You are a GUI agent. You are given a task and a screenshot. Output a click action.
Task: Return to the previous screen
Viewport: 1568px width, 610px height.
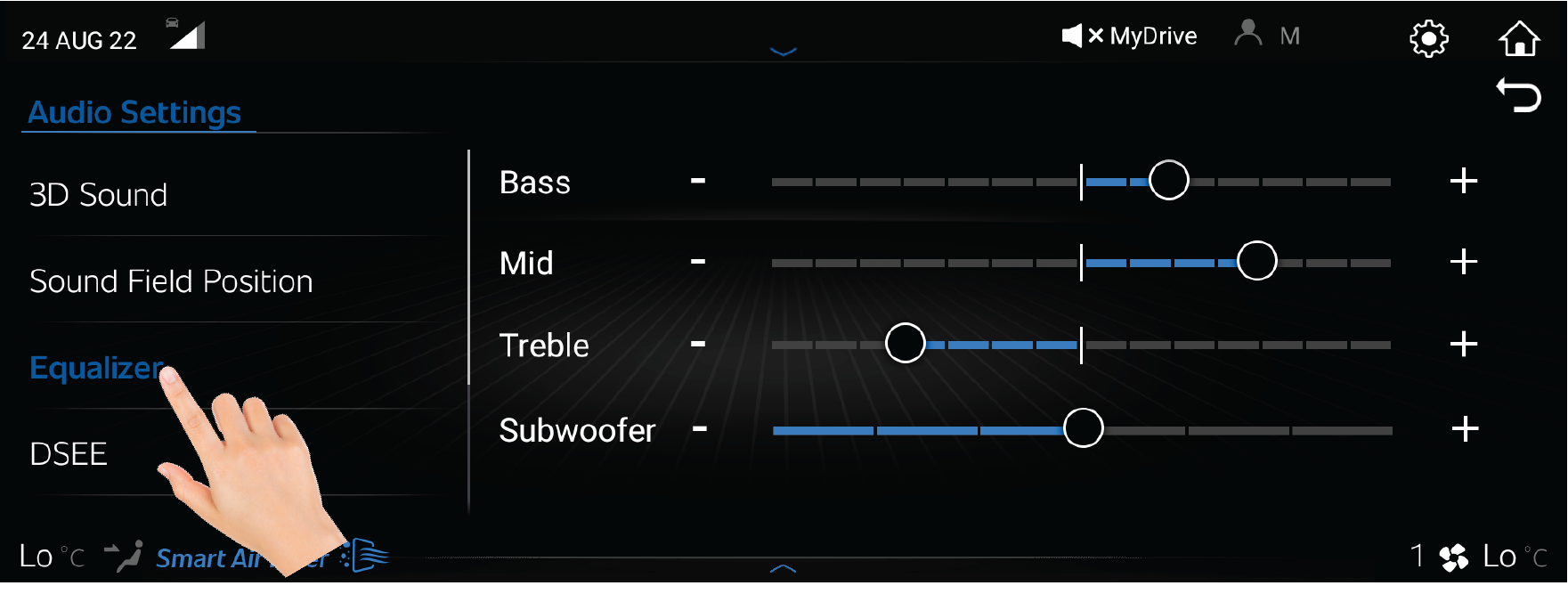[1518, 95]
